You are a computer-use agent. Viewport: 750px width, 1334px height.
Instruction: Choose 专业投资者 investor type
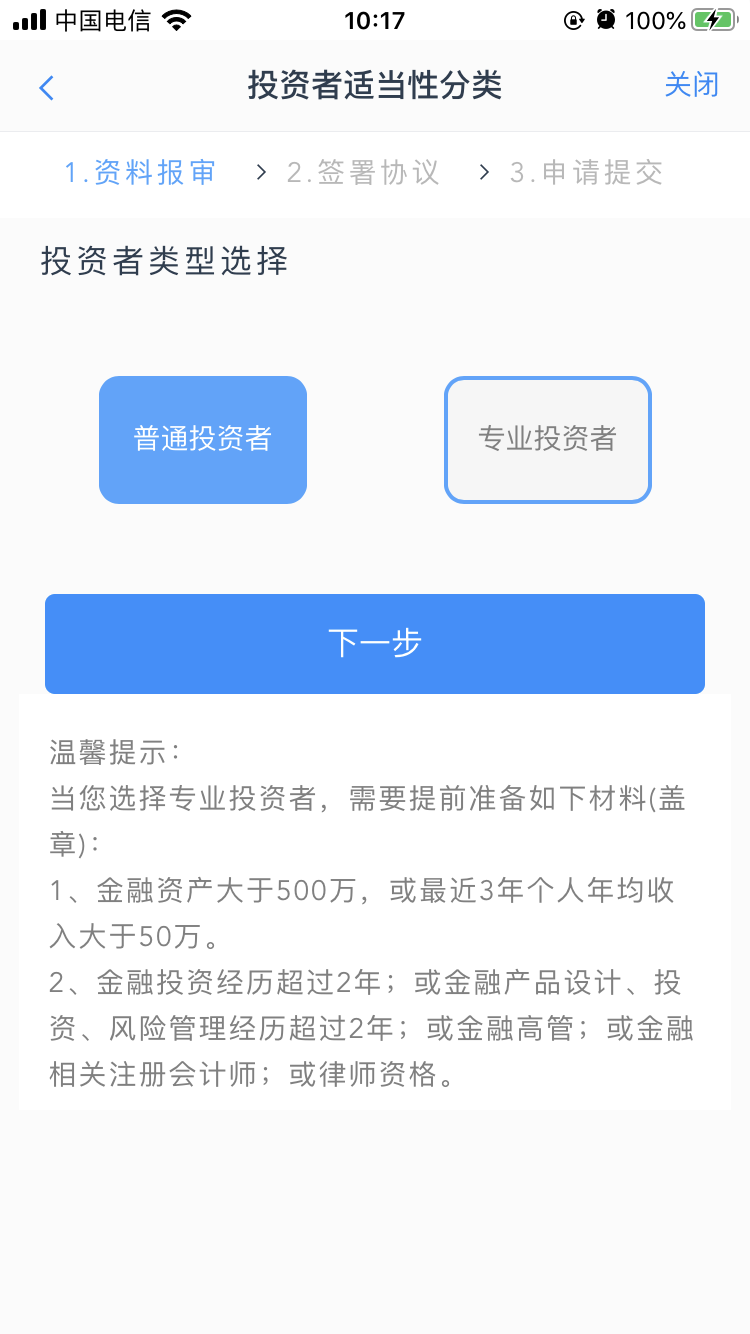coord(547,439)
